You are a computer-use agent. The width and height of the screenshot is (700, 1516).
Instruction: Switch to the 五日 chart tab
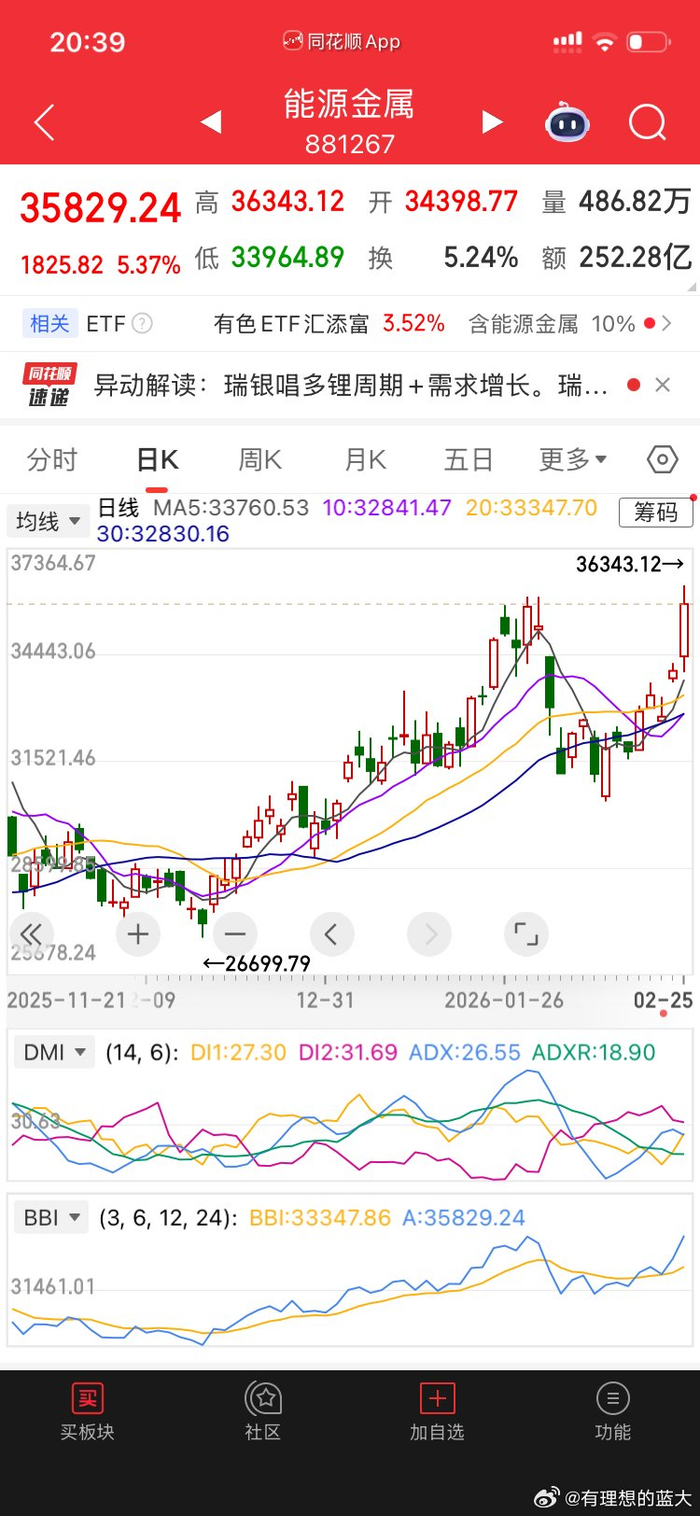click(x=469, y=460)
